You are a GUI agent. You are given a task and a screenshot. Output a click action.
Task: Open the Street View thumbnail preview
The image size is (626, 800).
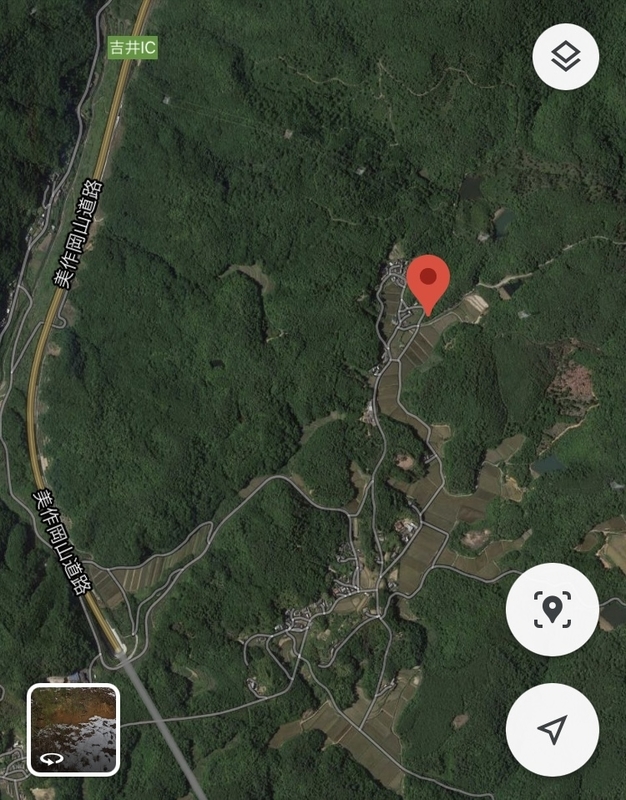(x=73, y=730)
